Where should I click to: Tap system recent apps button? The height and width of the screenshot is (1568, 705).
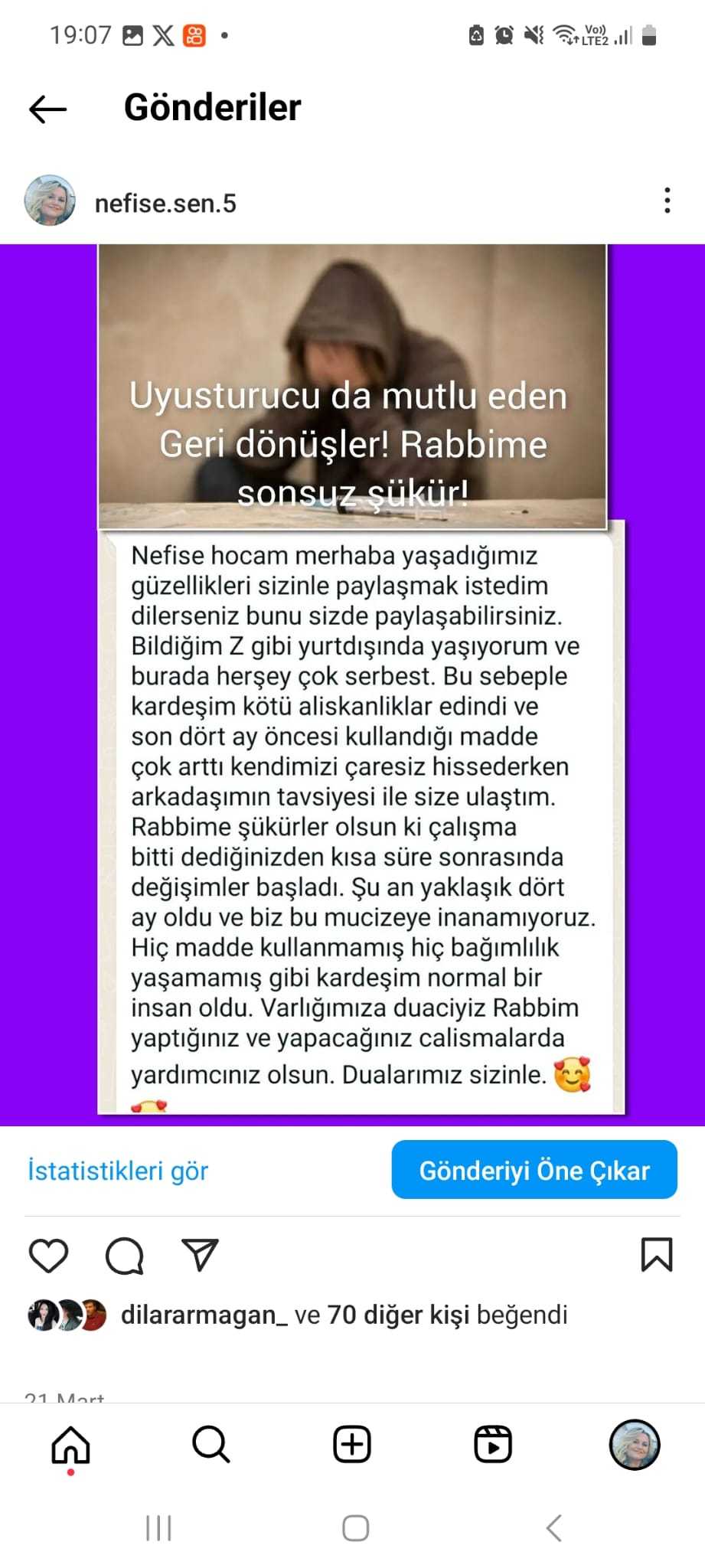point(158,1528)
